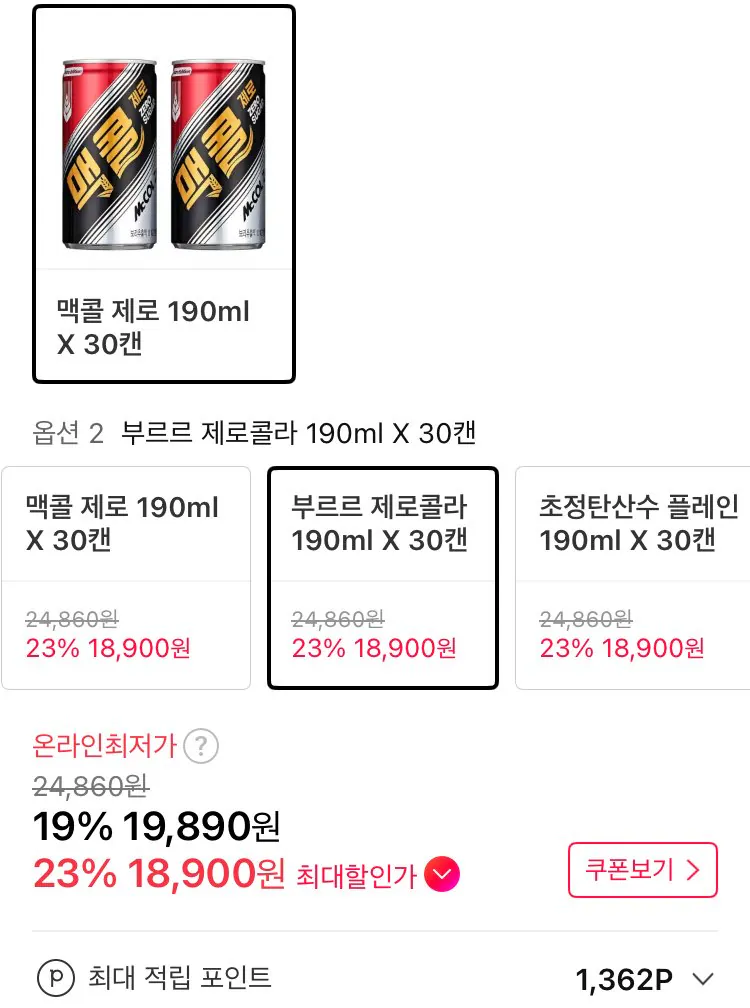The image size is (750, 1008).
Task: Select the 맥콜 제로 190ml option card
Action: (x=126, y=577)
